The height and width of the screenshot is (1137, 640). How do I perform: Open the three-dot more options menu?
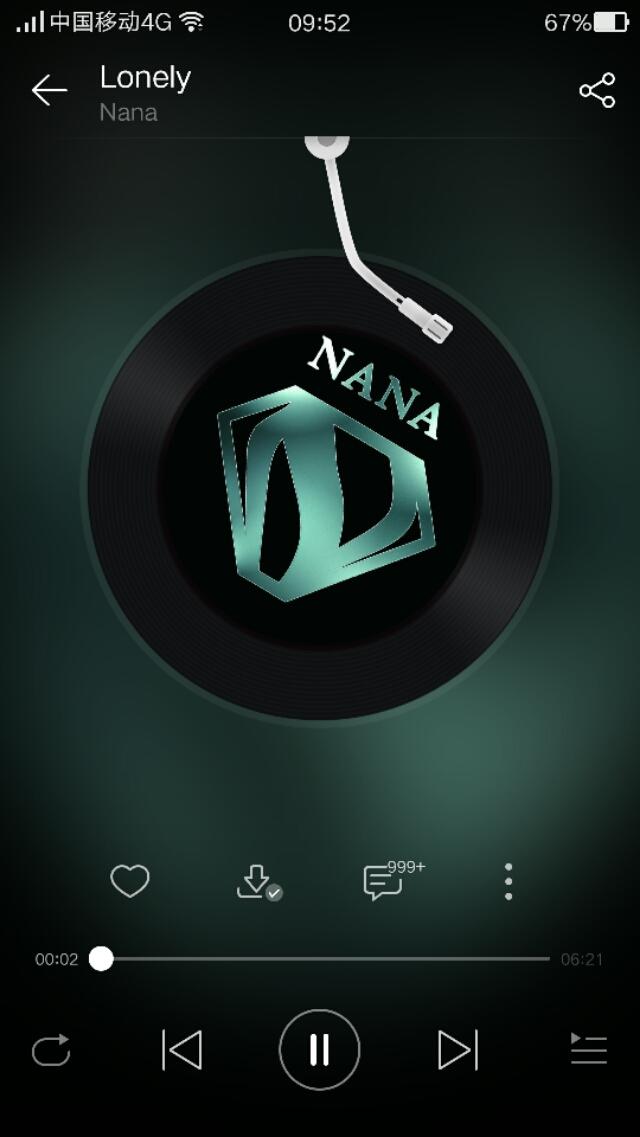click(509, 881)
